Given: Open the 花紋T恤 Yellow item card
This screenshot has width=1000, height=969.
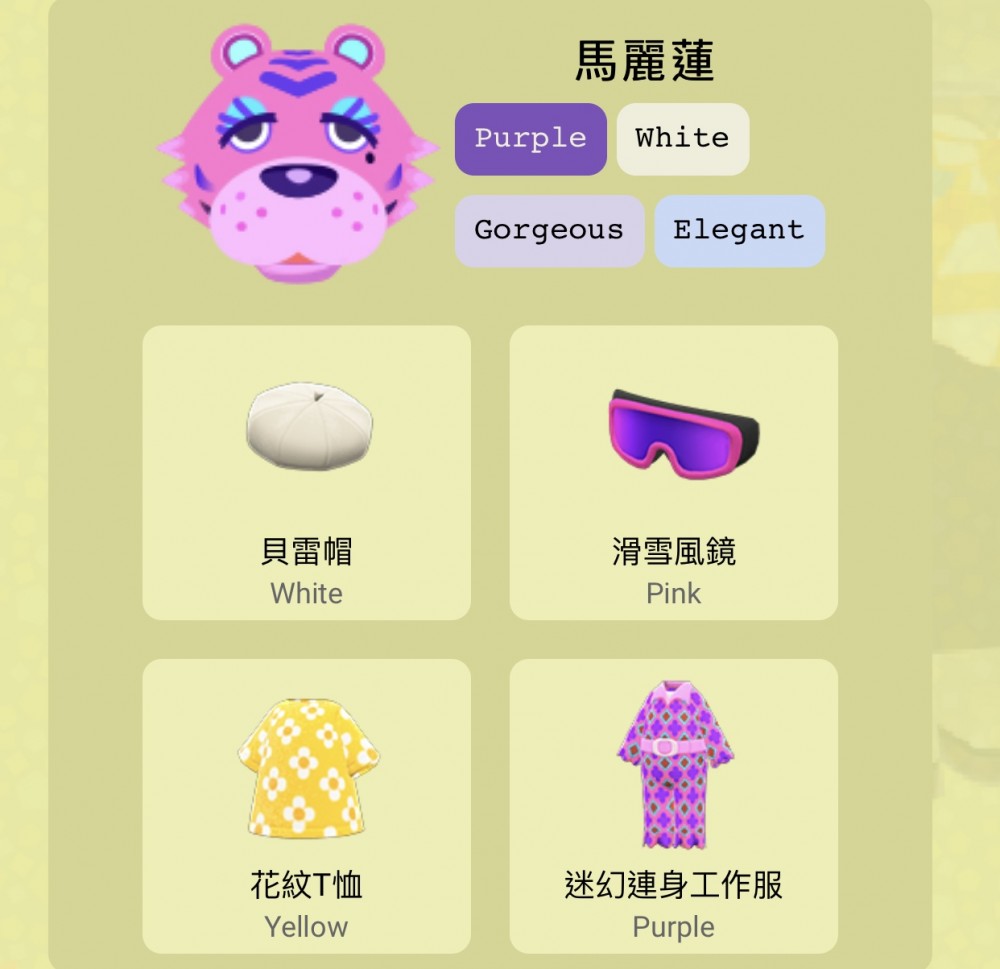Looking at the screenshot, I should 306,805.
